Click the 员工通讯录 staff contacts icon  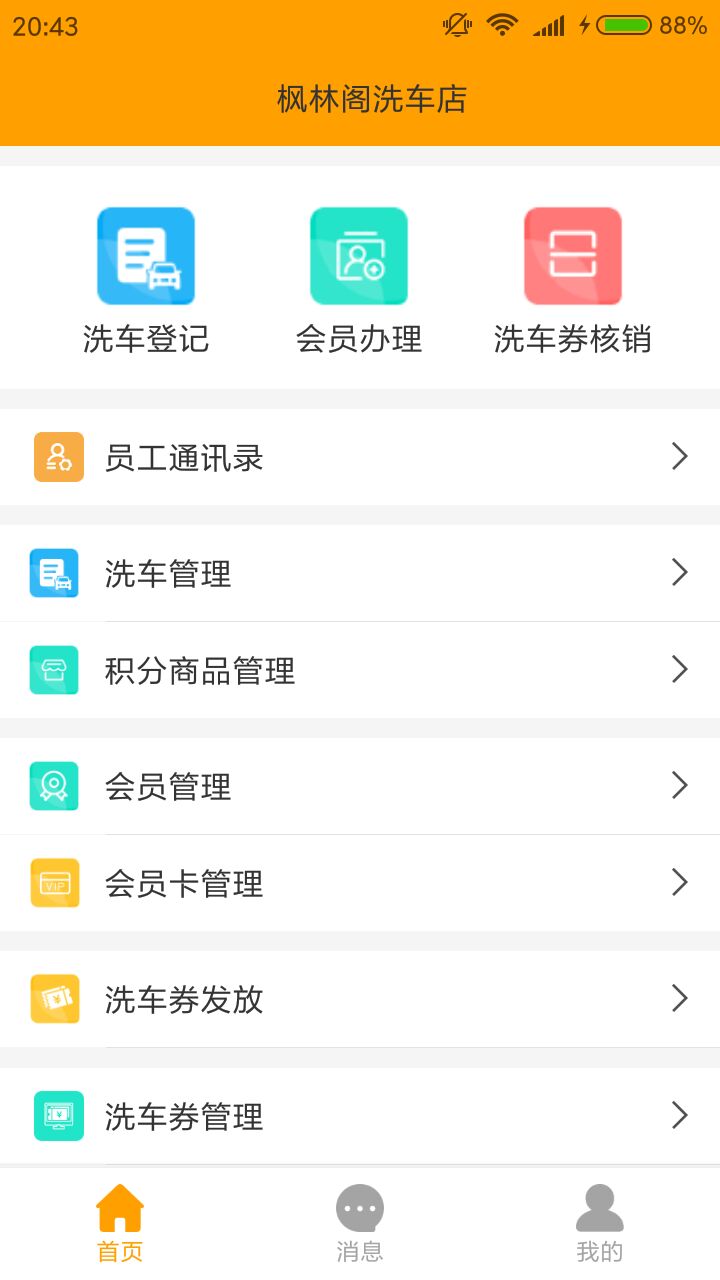[57, 457]
